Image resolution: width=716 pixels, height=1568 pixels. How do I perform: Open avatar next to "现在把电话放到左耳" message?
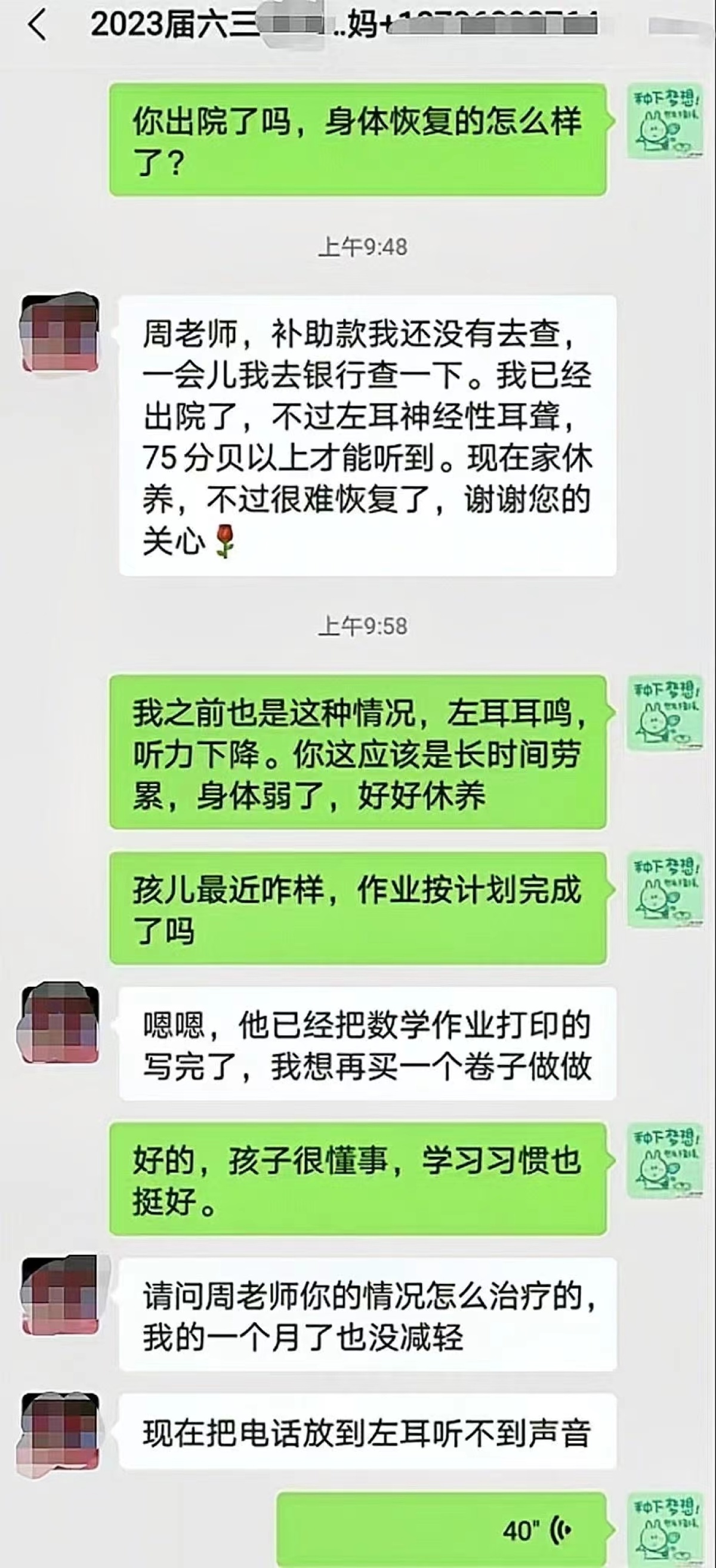coord(60,1431)
